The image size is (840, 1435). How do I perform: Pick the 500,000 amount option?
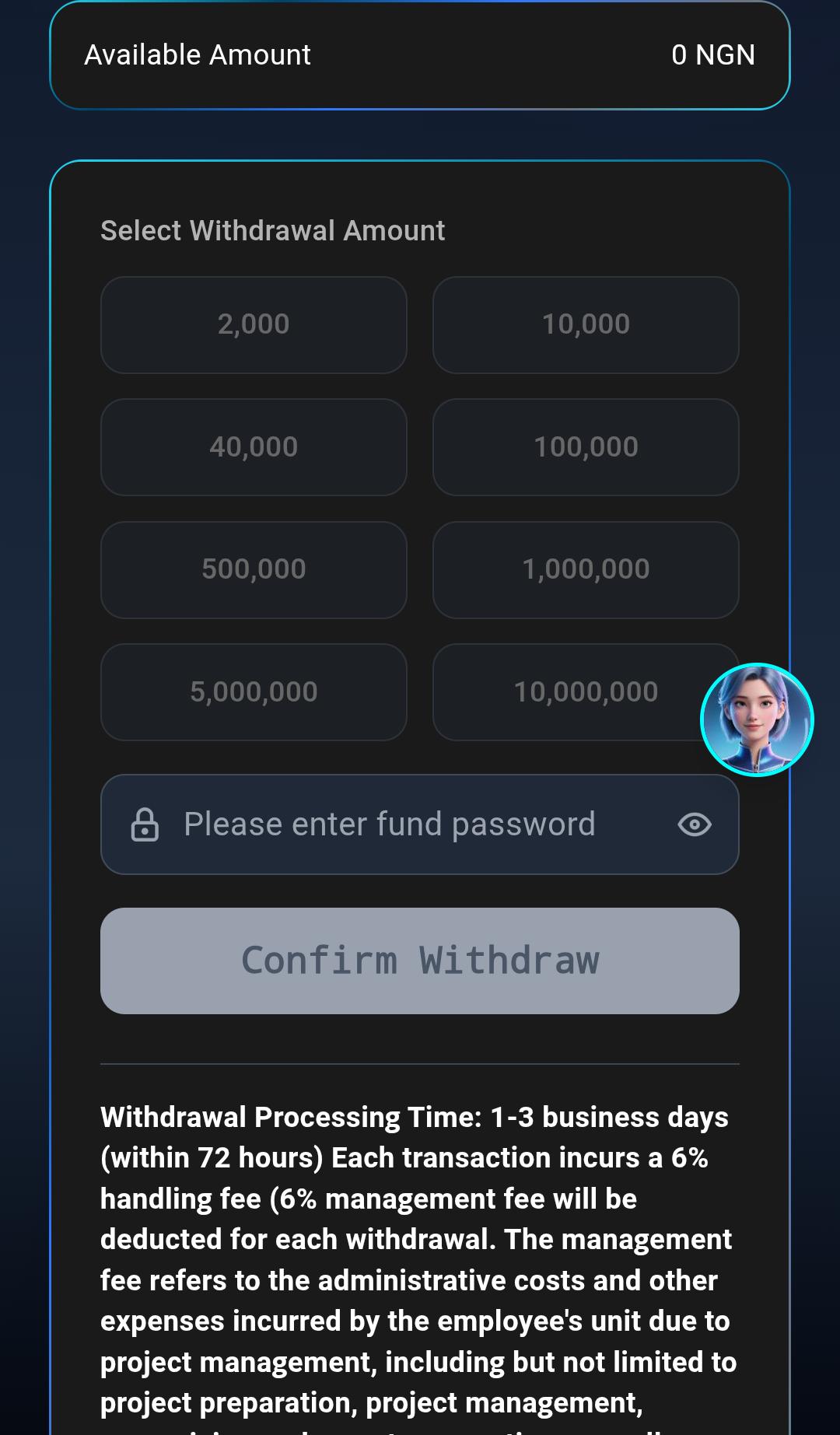[254, 569]
